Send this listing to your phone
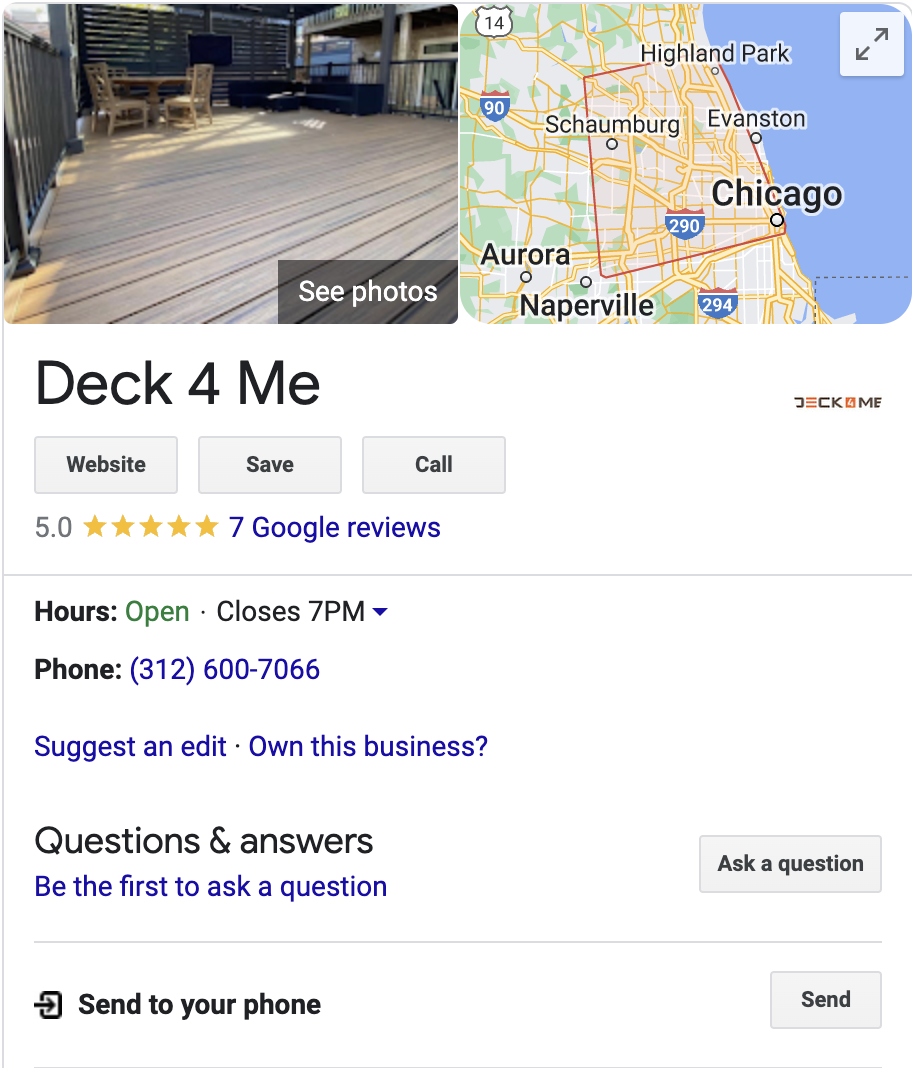 pyautogui.click(x=825, y=999)
